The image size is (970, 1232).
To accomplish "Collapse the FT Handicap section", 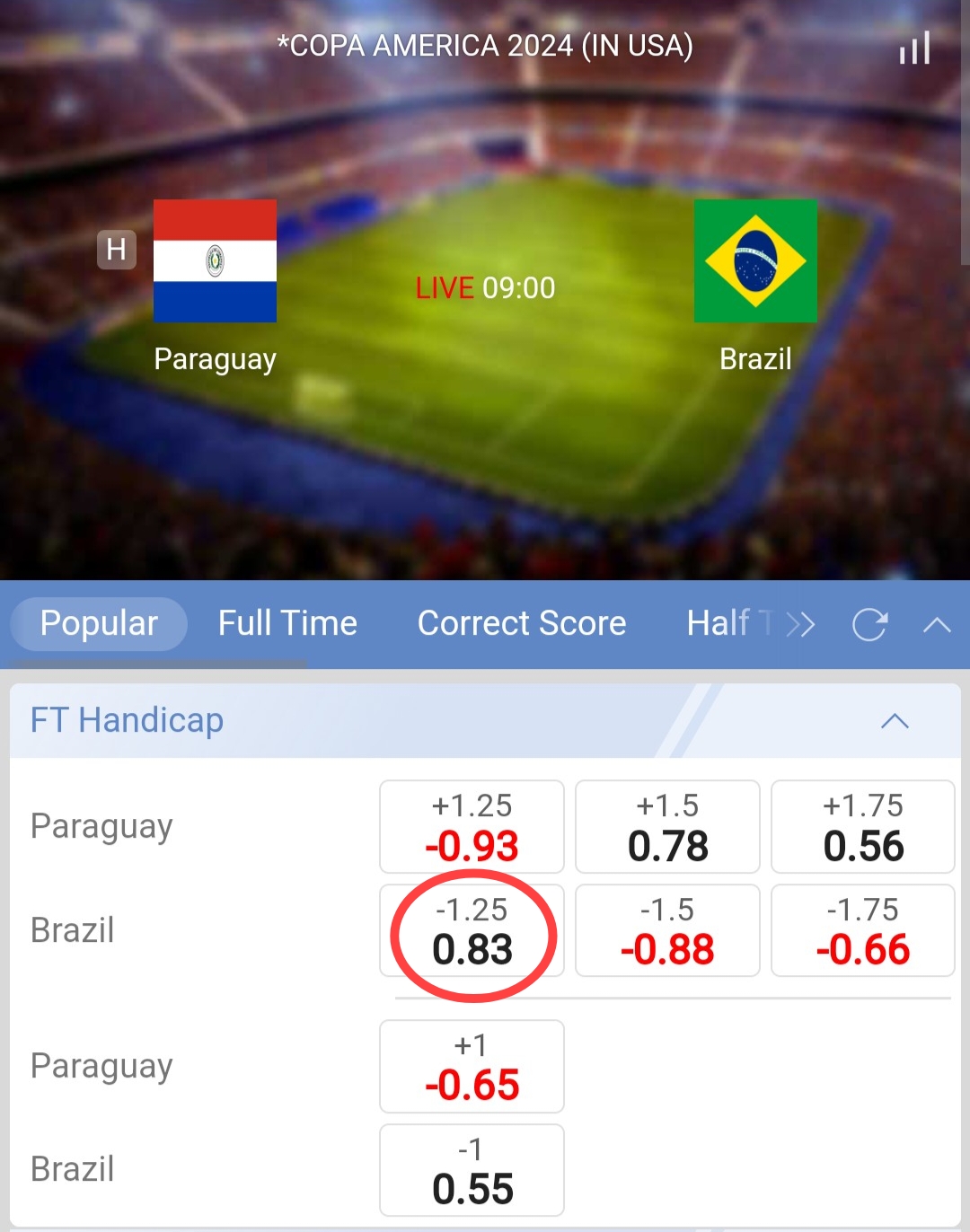I will tap(895, 721).
